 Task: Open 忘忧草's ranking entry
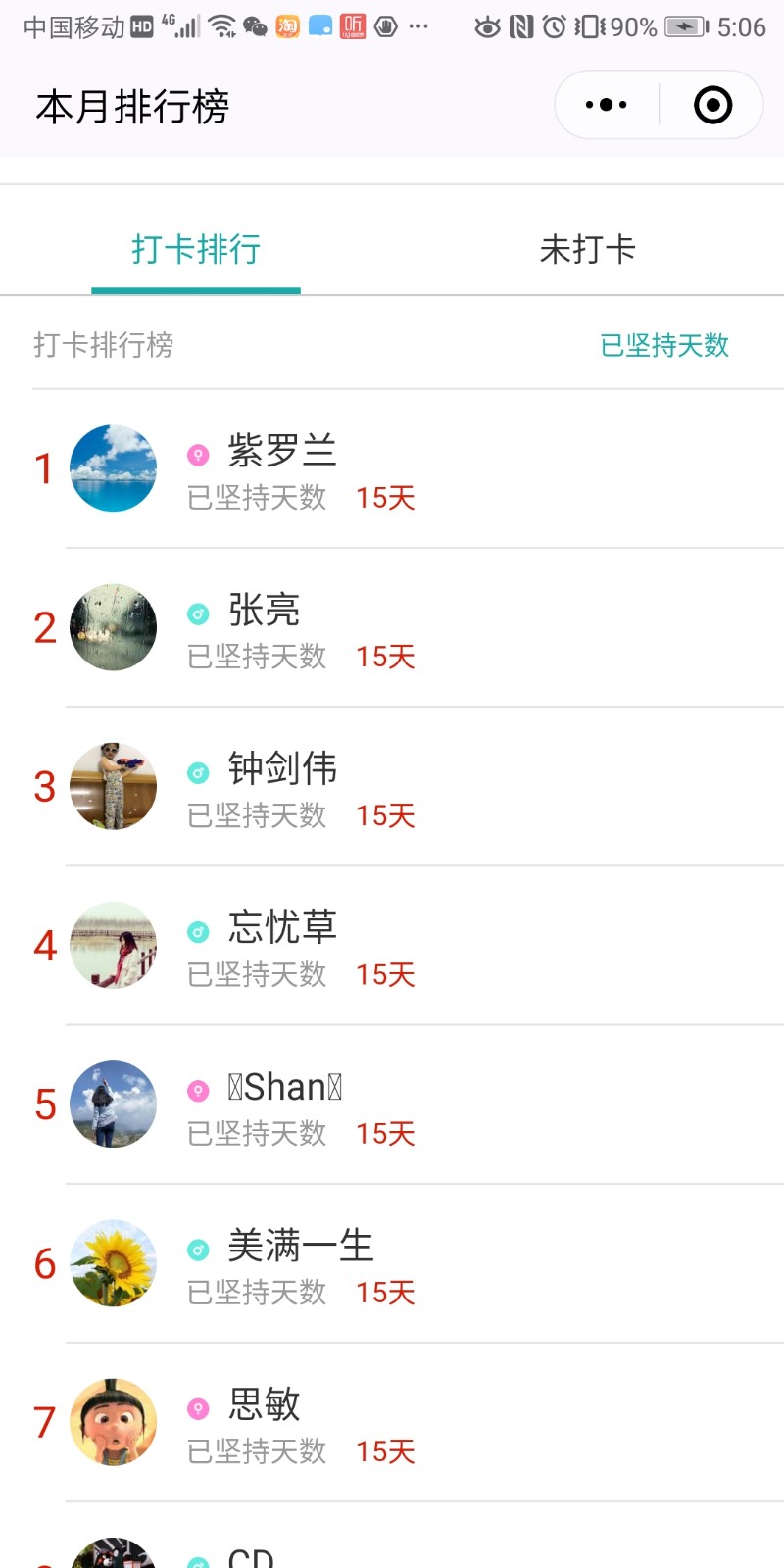[x=392, y=946]
